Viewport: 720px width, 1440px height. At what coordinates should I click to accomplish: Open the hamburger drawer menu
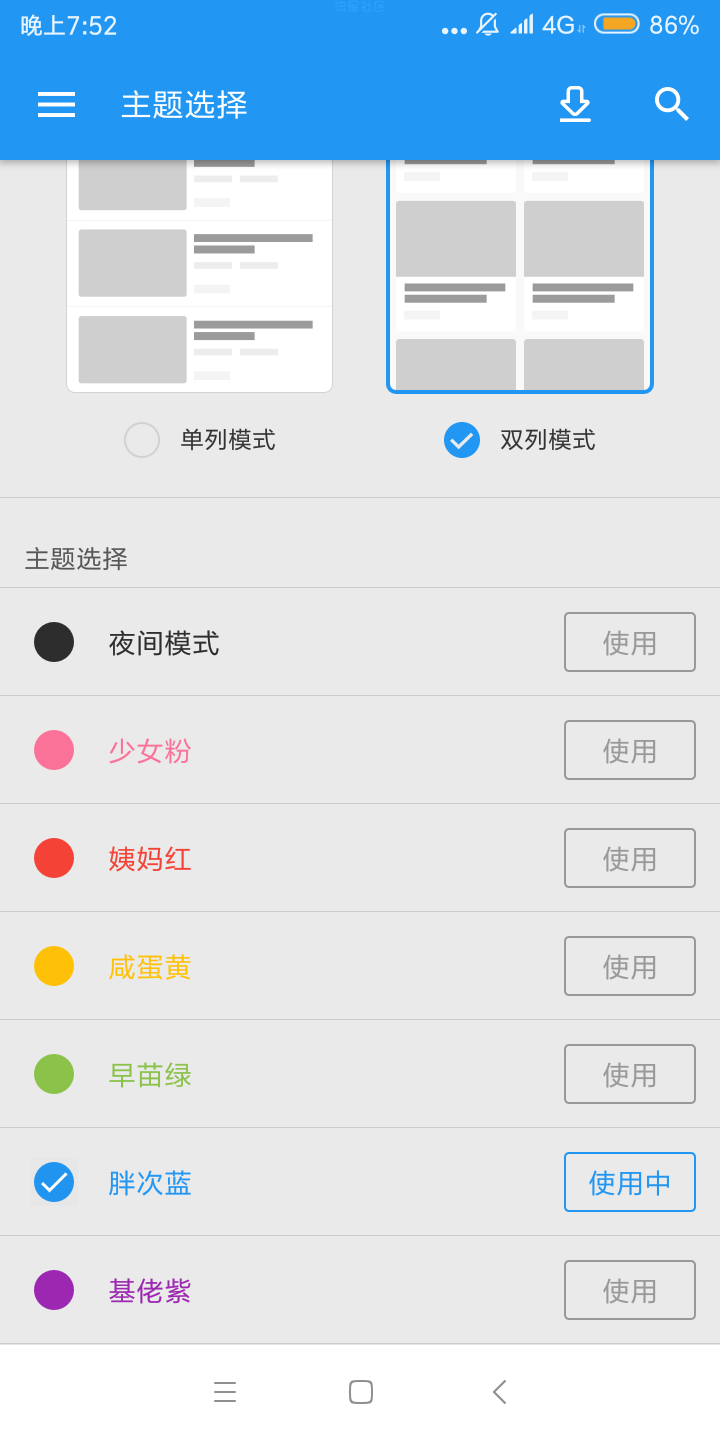[x=56, y=104]
